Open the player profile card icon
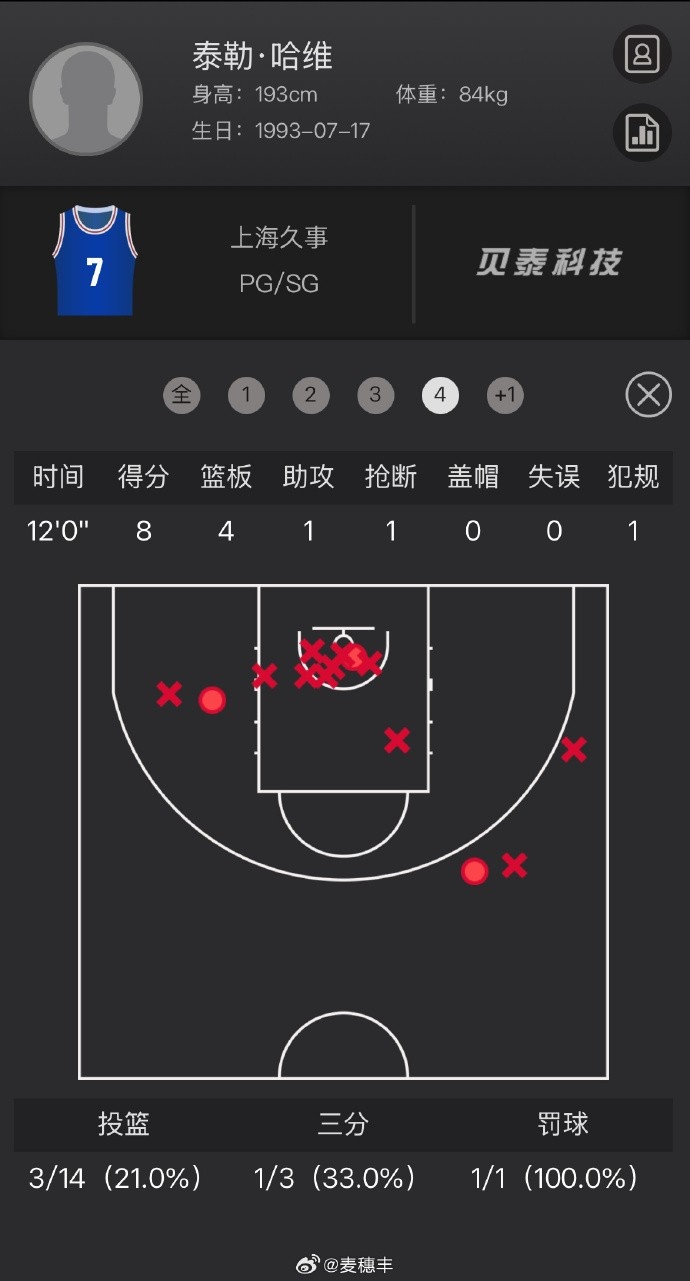Screen dimensions: 690x1281 coord(641,54)
